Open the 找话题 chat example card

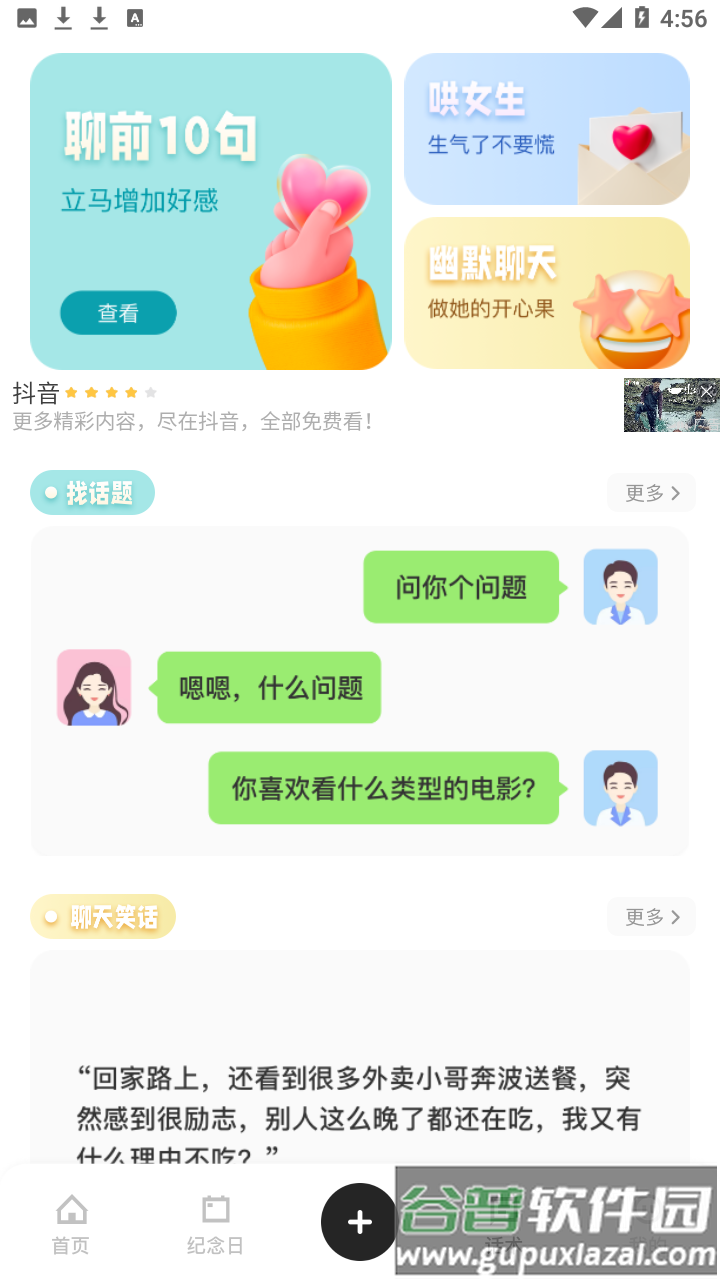pyautogui.click(x=360, y=690)
